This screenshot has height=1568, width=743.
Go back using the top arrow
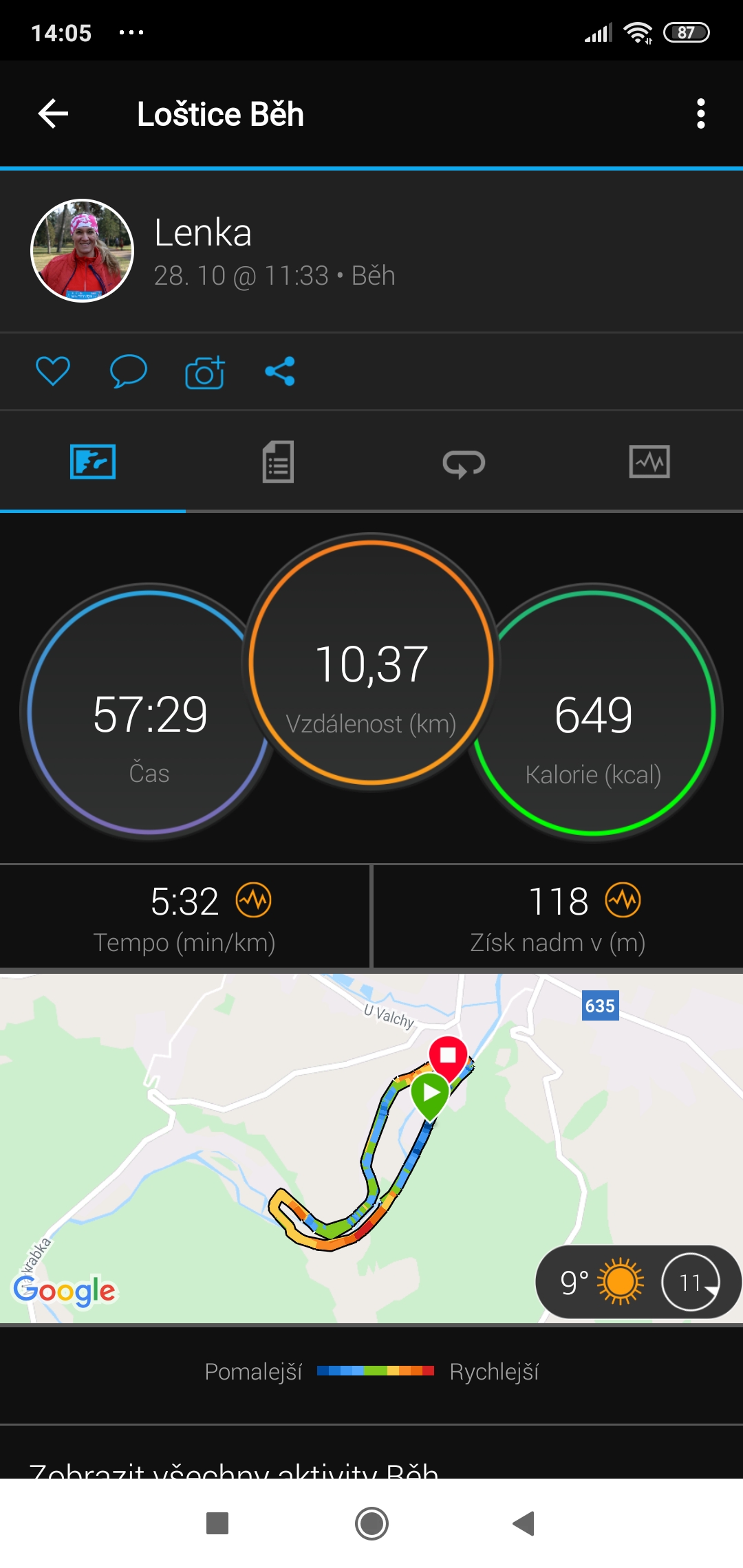click(x=53, y=113)
